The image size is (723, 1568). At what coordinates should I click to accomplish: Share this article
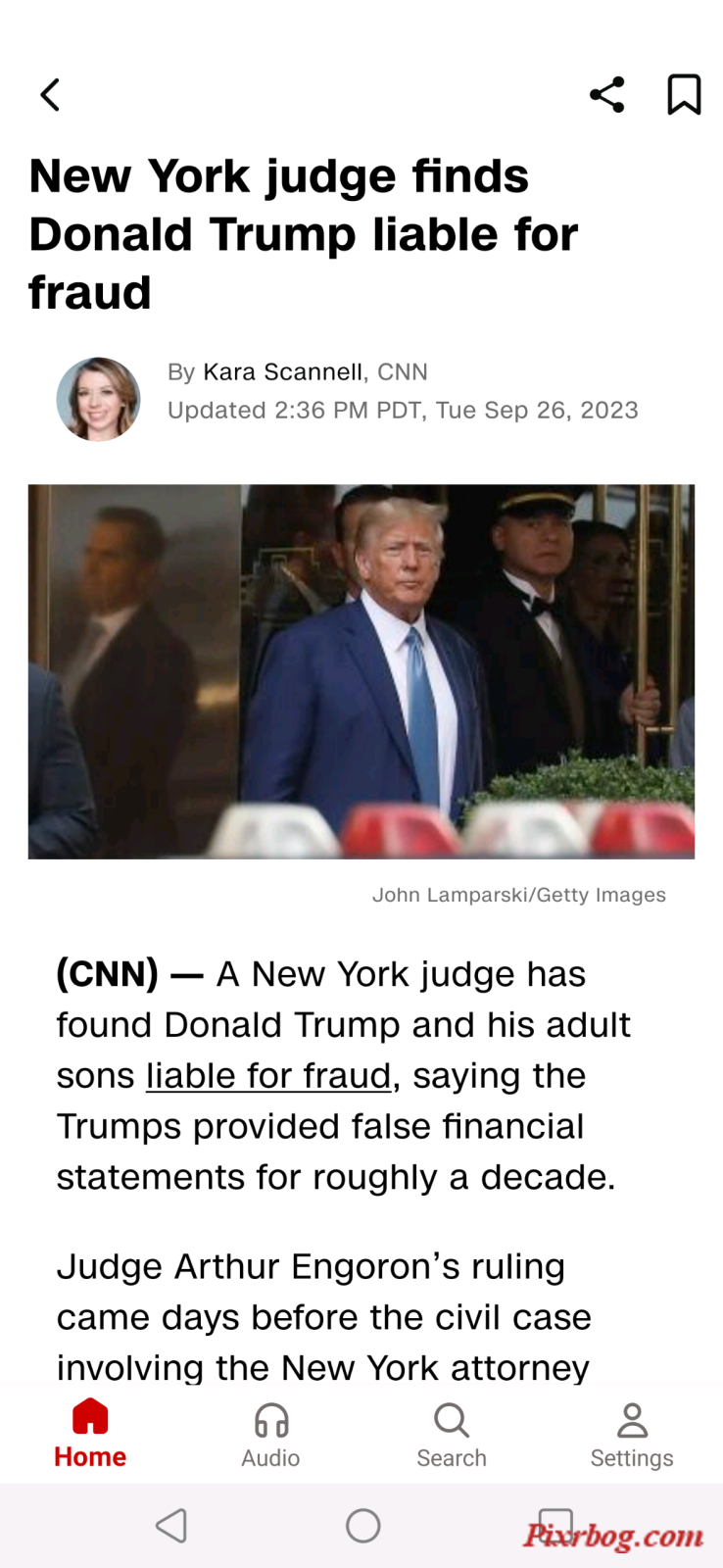click(606, 95)
